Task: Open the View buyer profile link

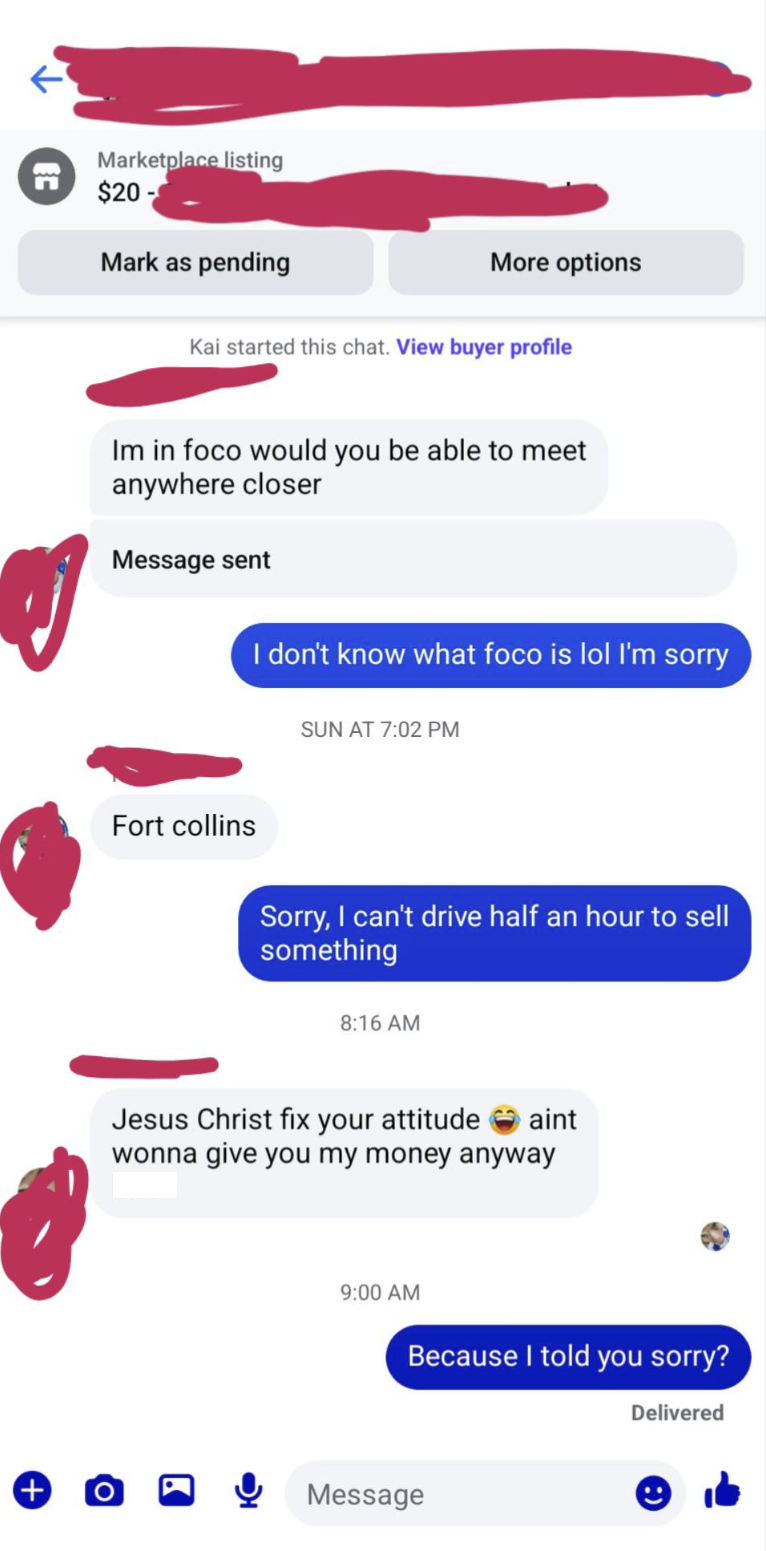Action: (x=486, y=346)
